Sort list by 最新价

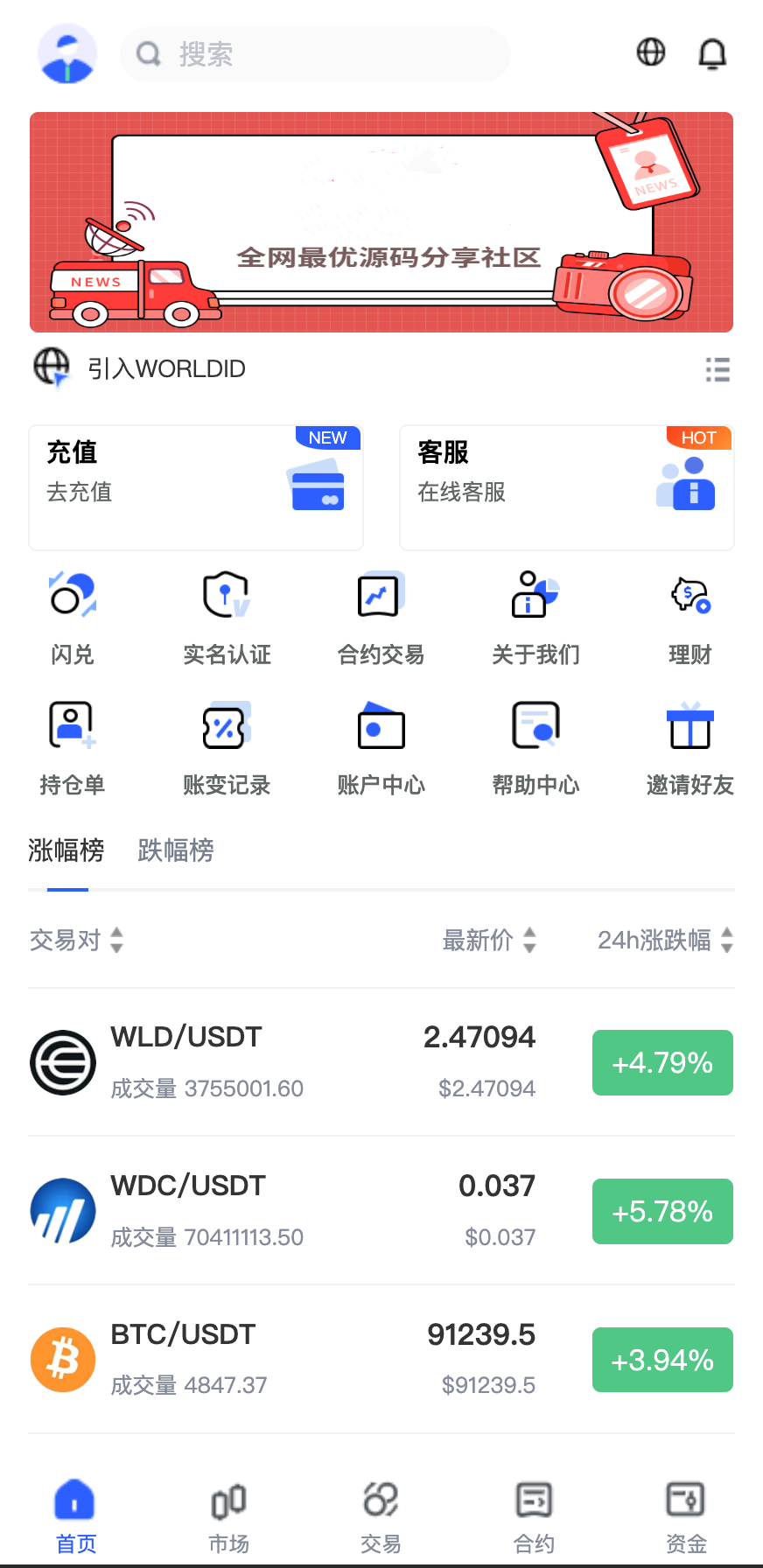click(x=488, y=941)
